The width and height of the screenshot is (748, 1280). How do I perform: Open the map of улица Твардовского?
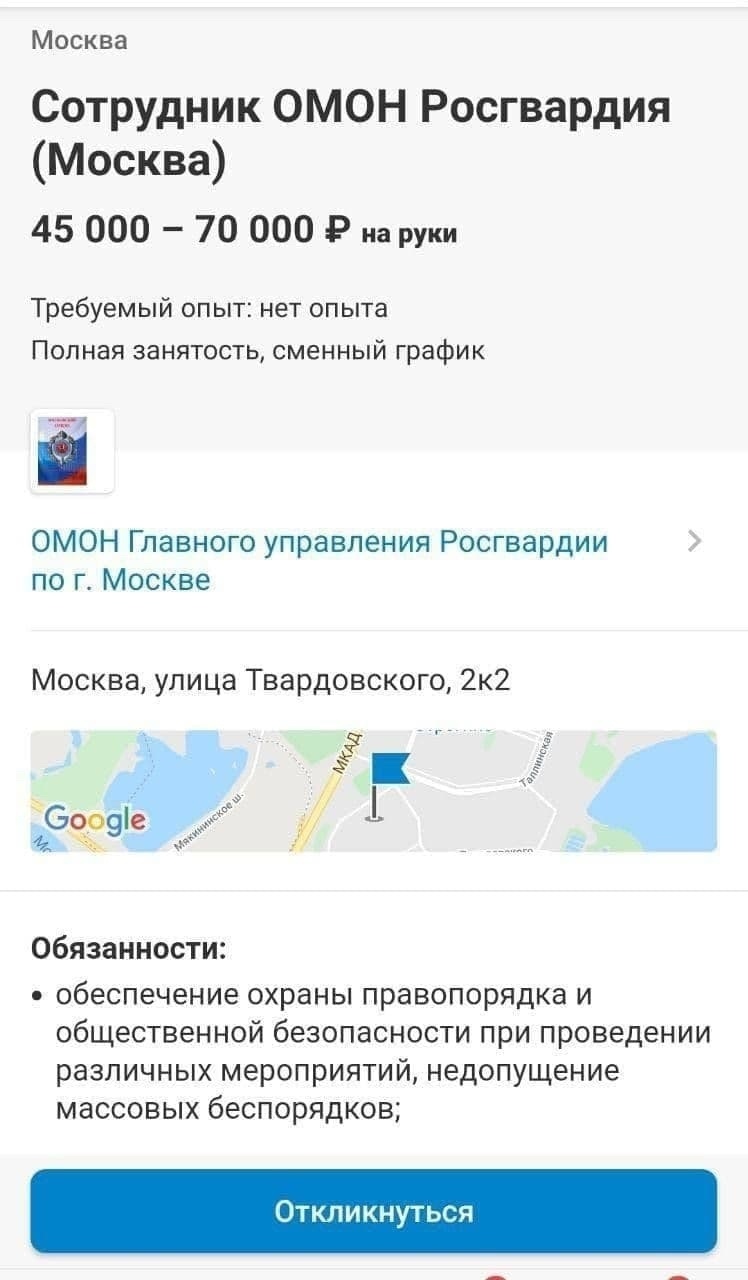373,791
